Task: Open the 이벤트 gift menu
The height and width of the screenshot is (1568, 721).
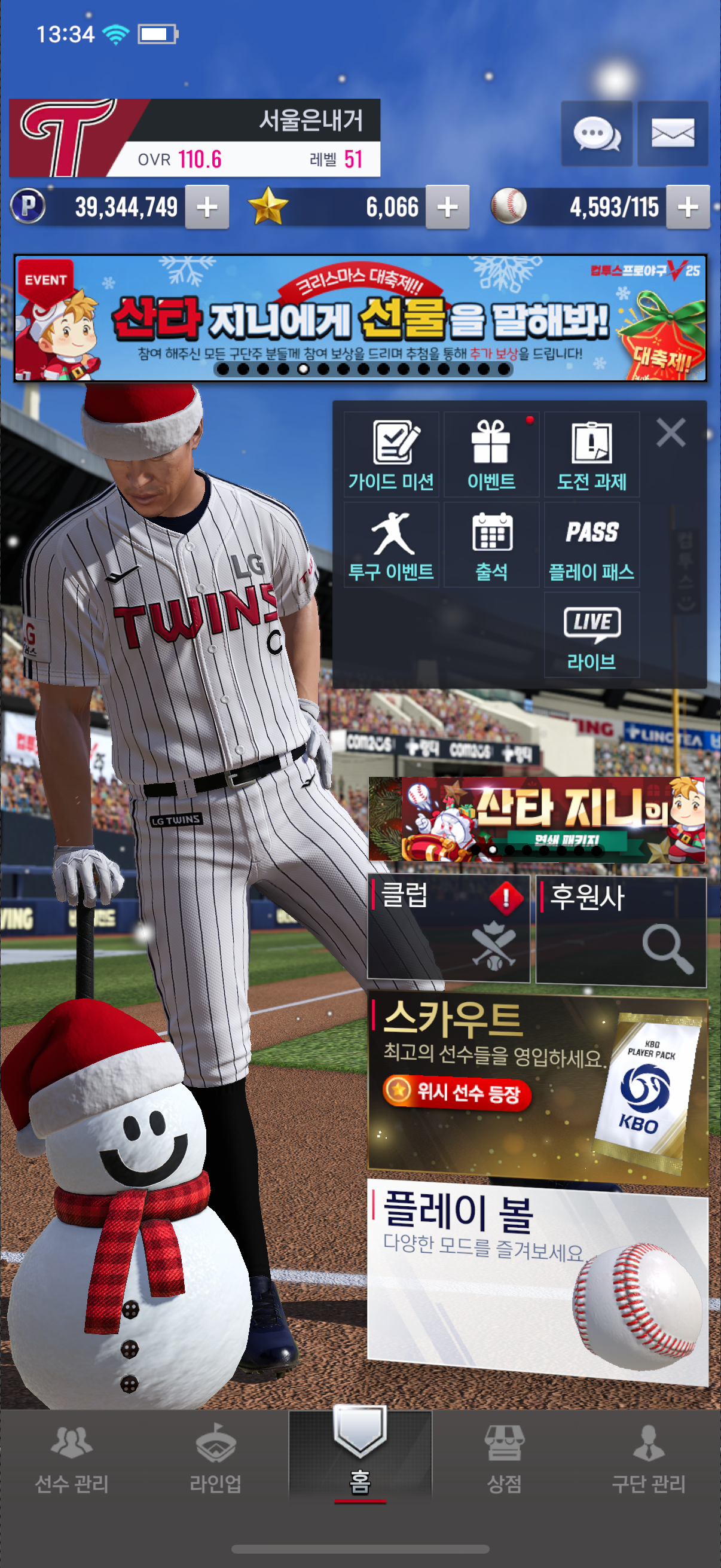Action: (491, 454)
